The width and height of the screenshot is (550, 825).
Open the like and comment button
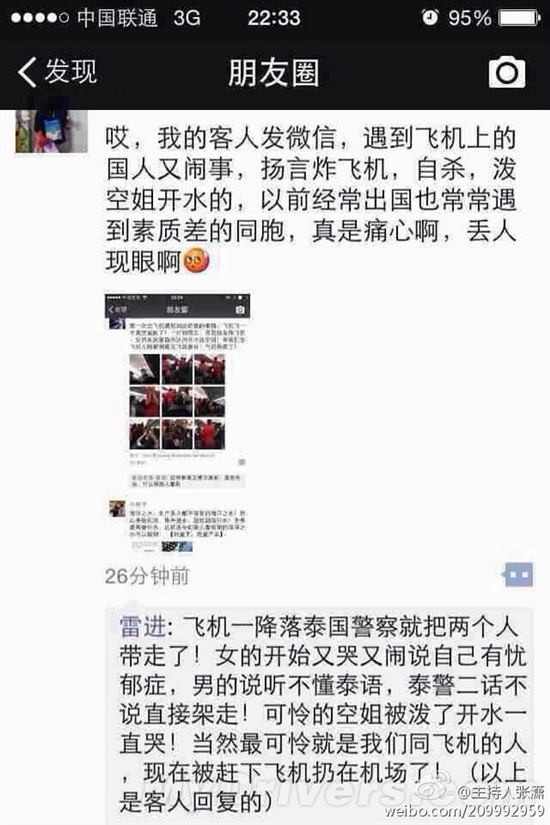(518, 575)
